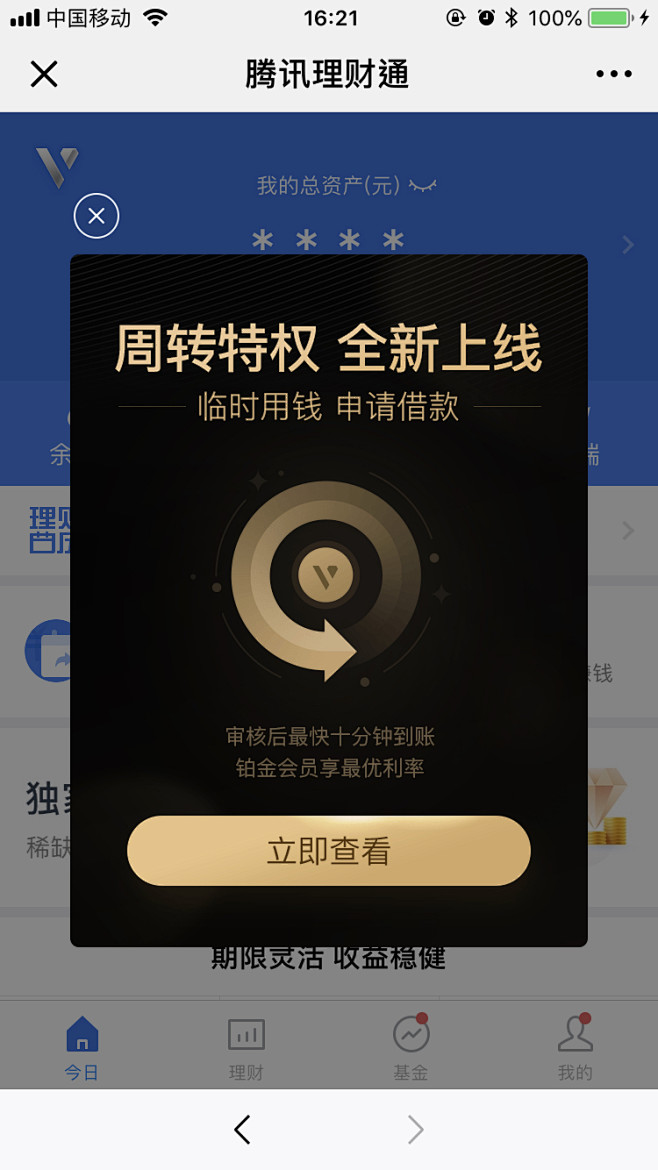Screen dimensions: 658x1170
Task: Open the 基金 tab
Action: [x=411, y=1048]
